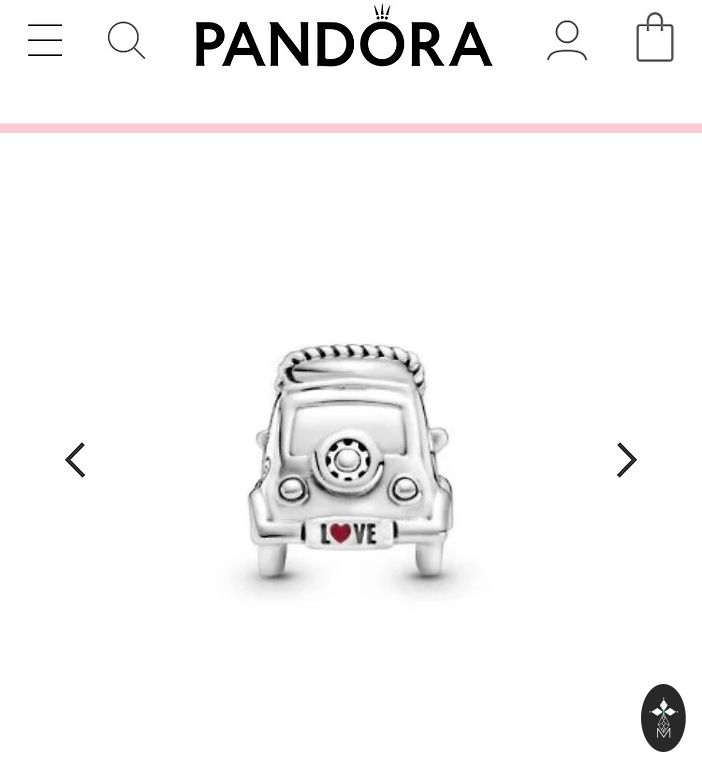Go to Pandora home via logo
This screenshot has height=768, width=702.
343,41
